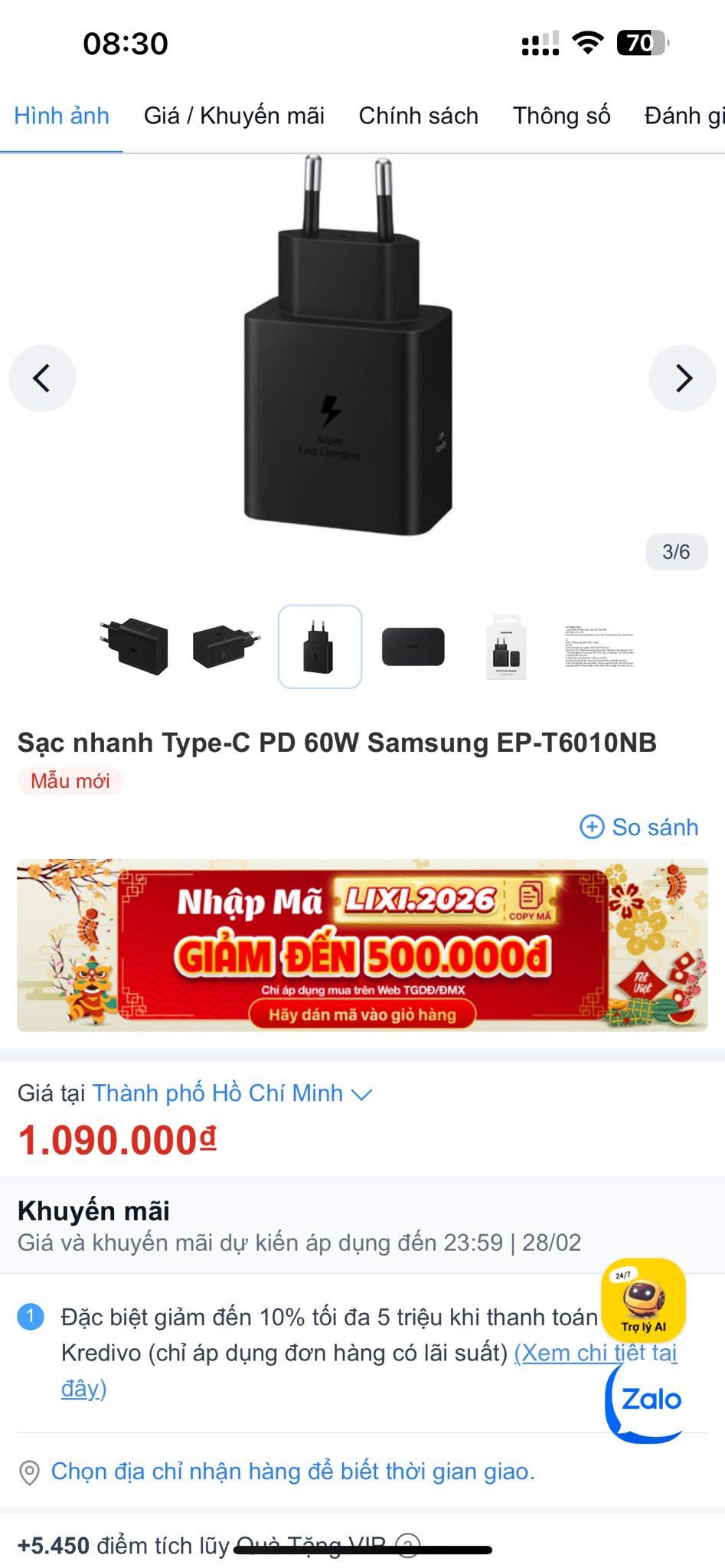Select the Hình ảnh tab
This screenshot has width=725, height=1568.
click(61, 116)
